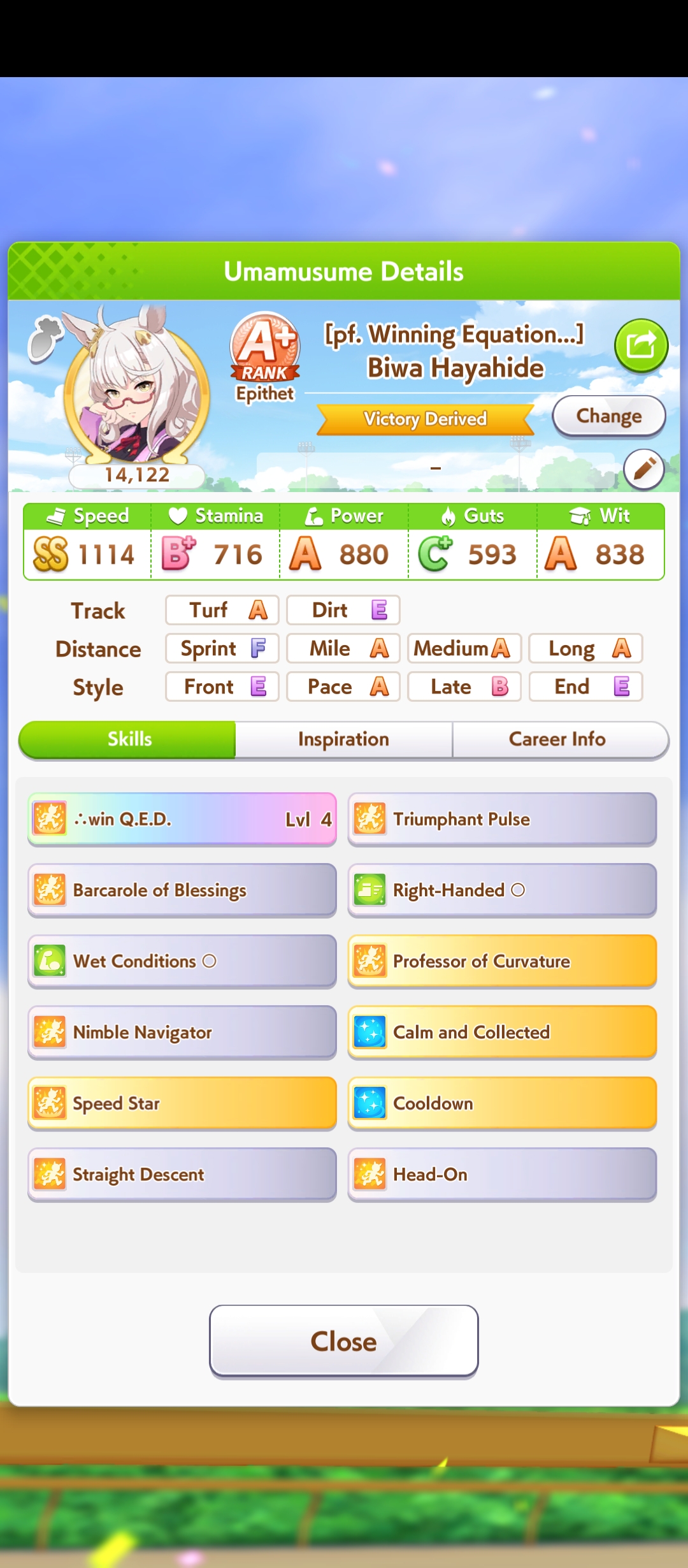Viewport: 688px width, 1568px height.
Task: Open the Right-Handed ○ skill
Action: (502, 890)
